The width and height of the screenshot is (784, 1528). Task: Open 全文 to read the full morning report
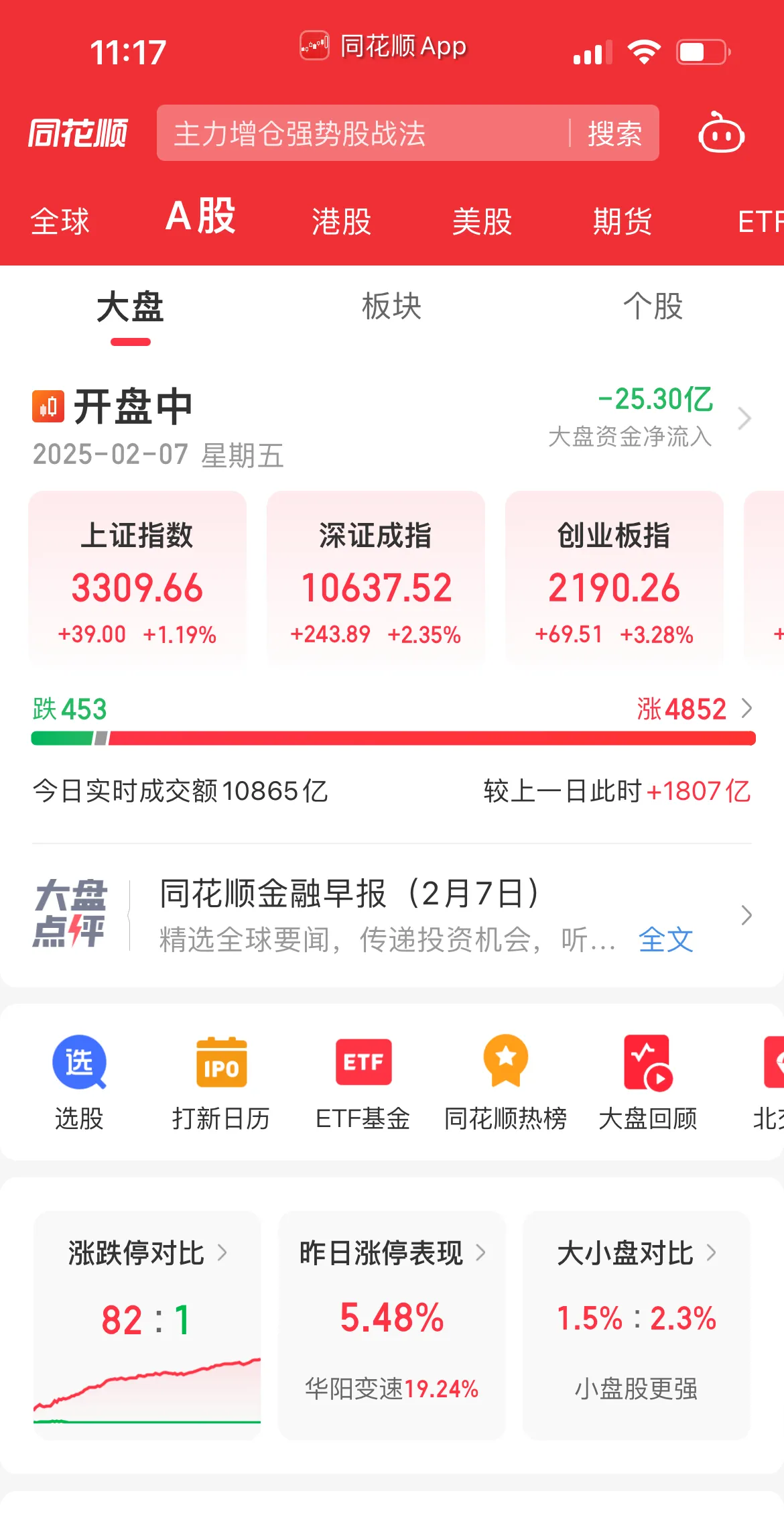point(665,941)
